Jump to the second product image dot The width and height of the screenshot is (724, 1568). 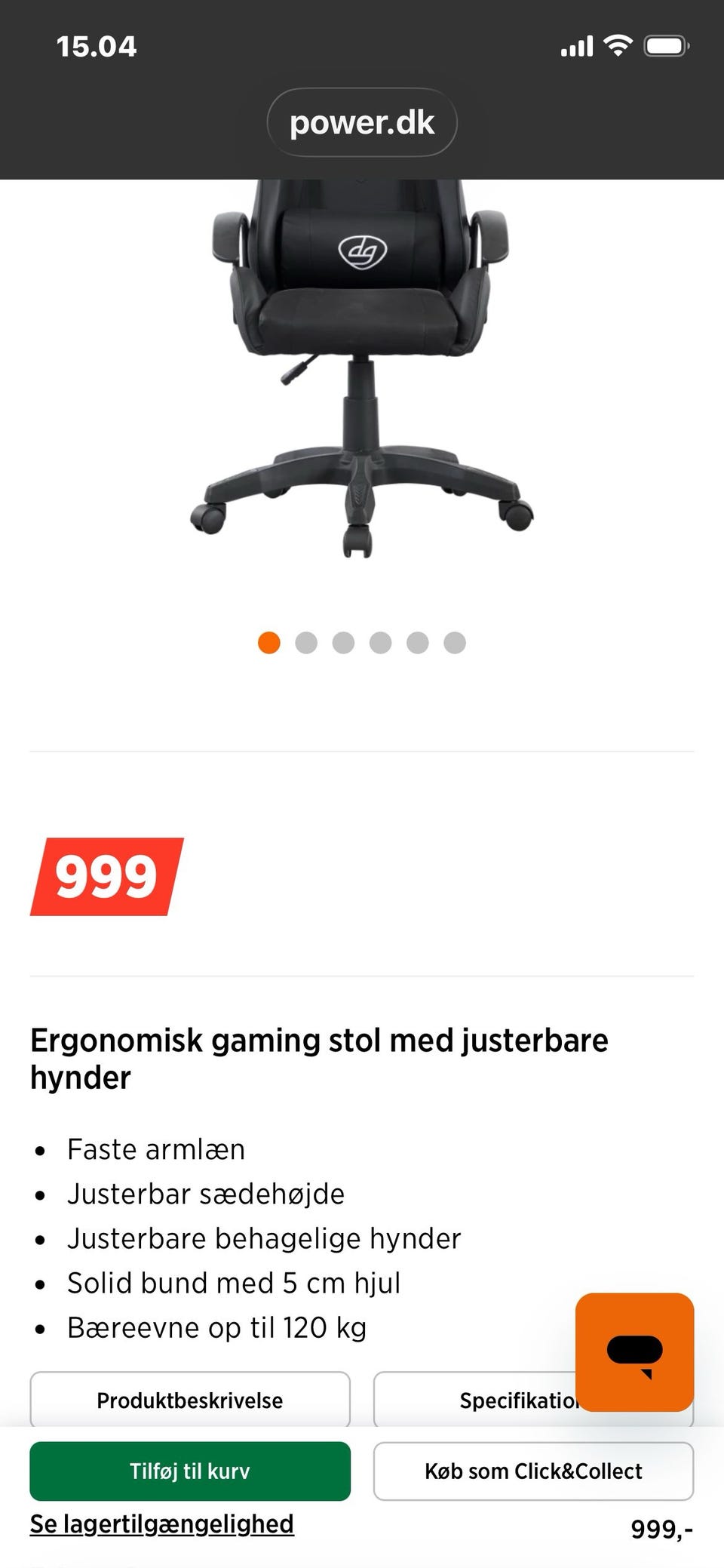click(306, 643)
